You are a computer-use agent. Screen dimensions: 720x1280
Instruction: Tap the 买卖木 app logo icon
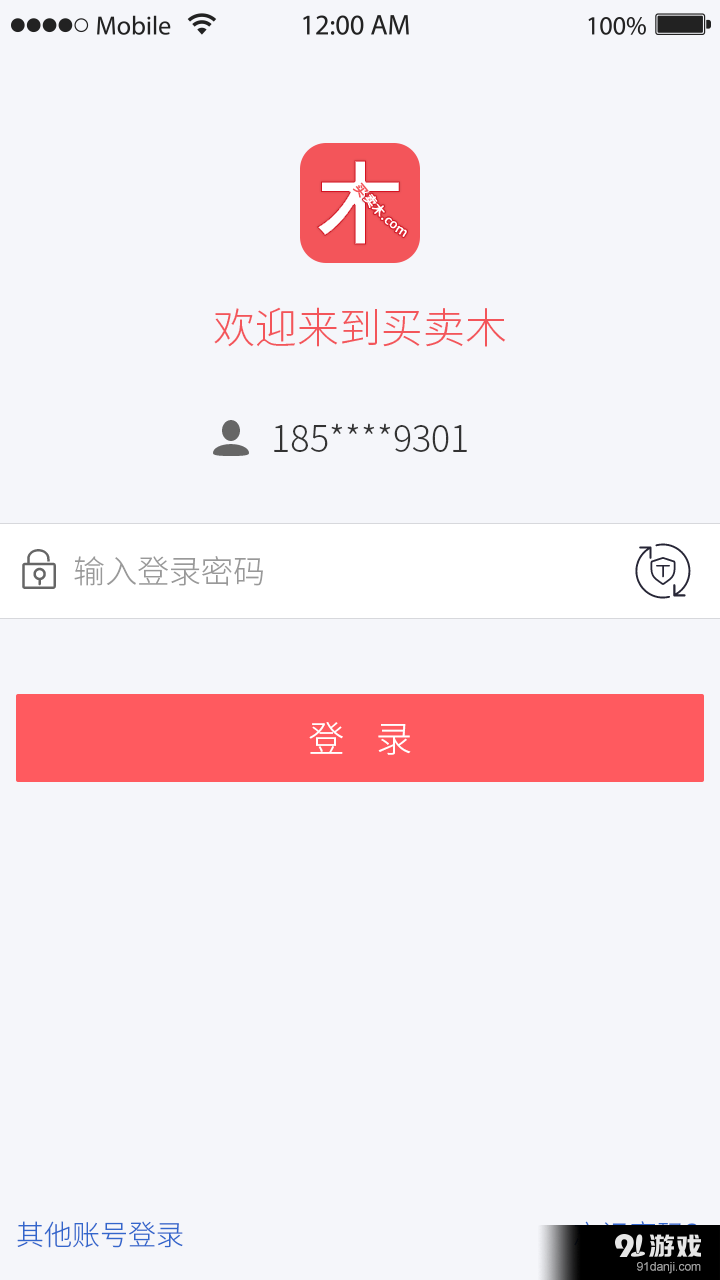360,202
